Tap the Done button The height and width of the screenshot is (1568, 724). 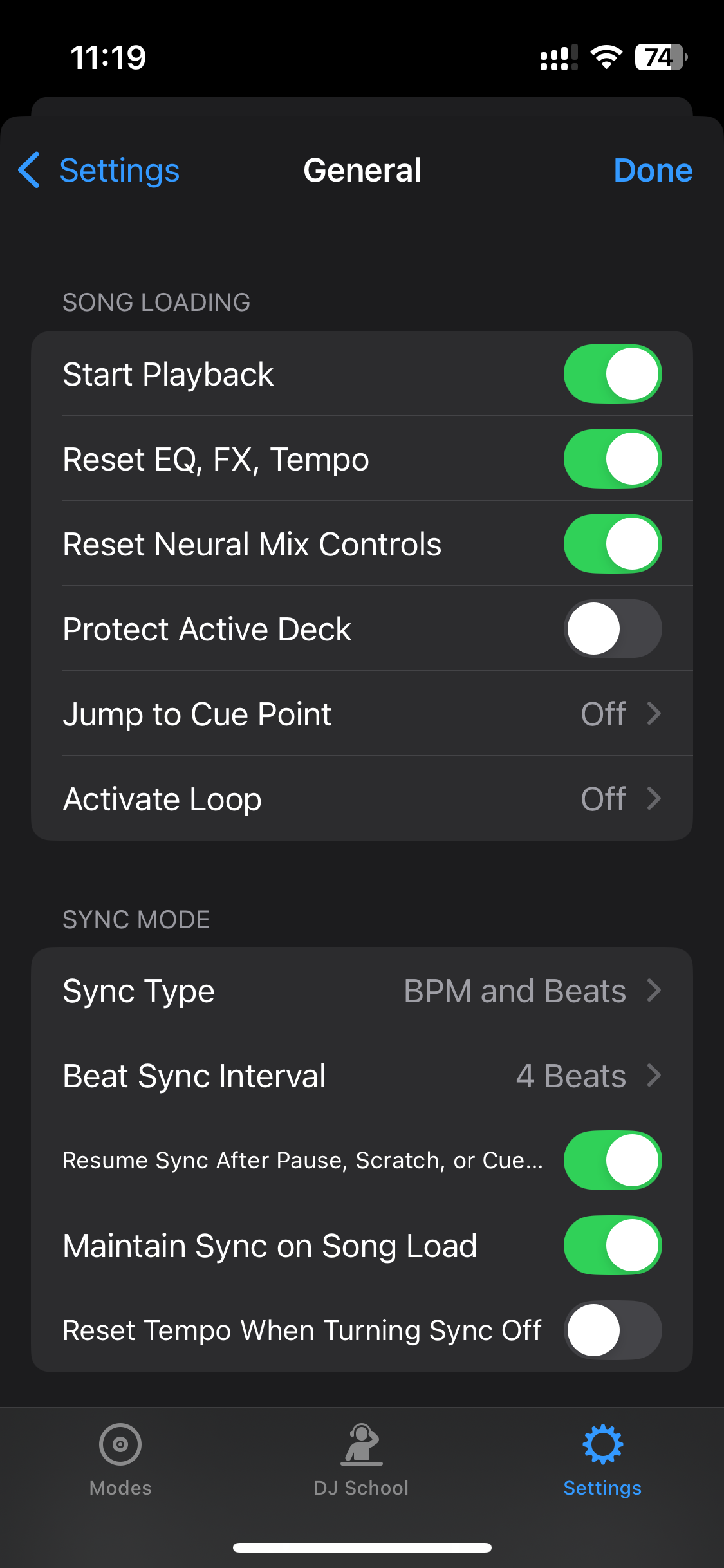(653, 170)
